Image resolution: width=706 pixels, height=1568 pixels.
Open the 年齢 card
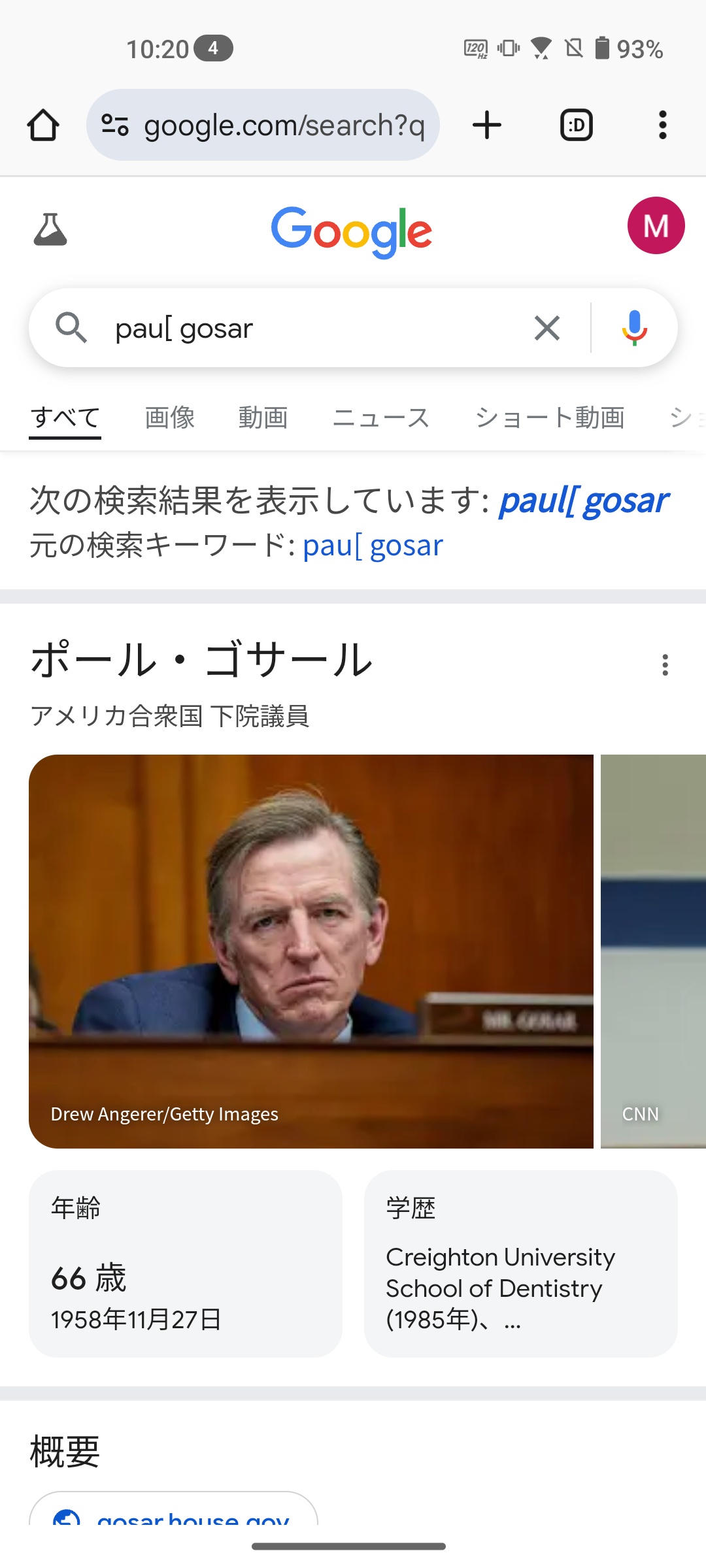(186, 1264)
